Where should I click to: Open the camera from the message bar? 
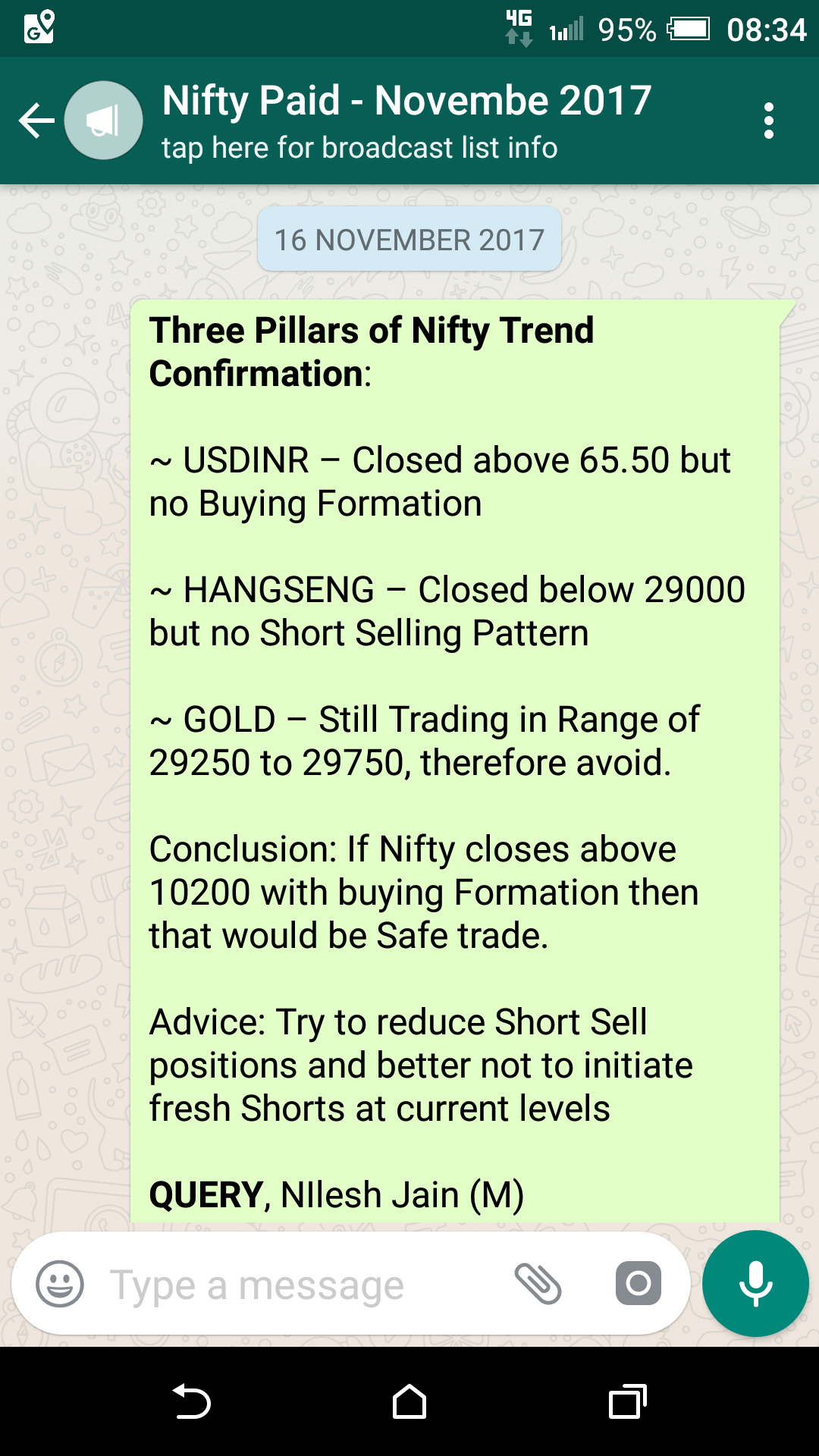coord(638,1284)
